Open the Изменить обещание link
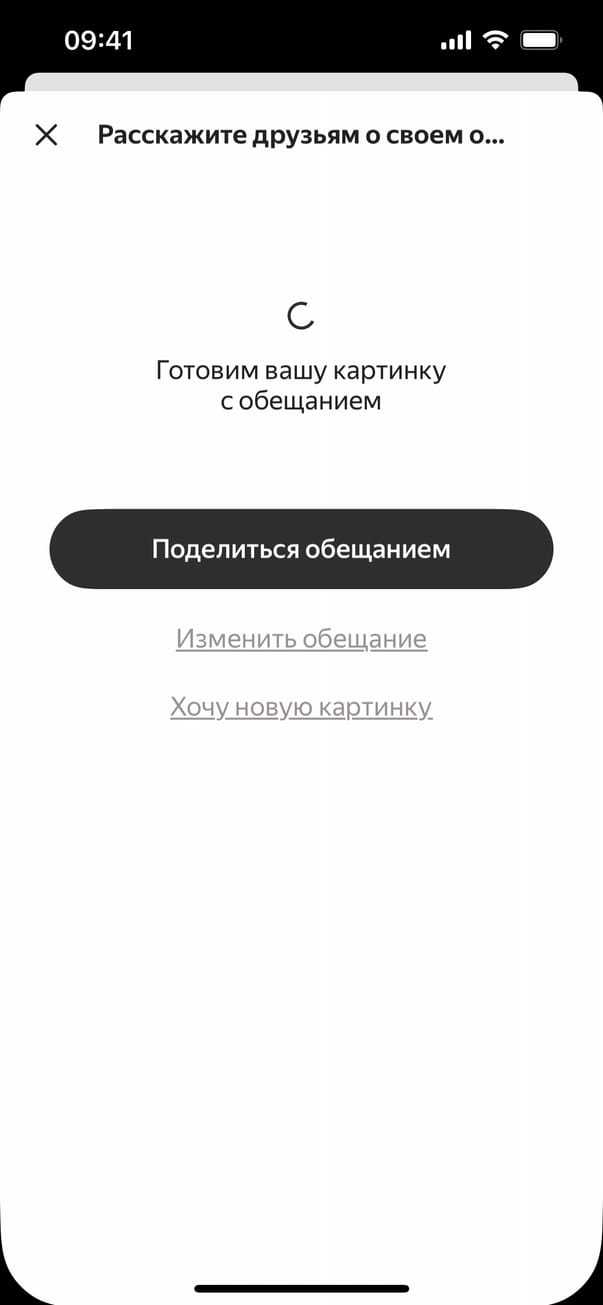Image resolution: width=603 pixels, height=1305 pixels. coord(301,639)
